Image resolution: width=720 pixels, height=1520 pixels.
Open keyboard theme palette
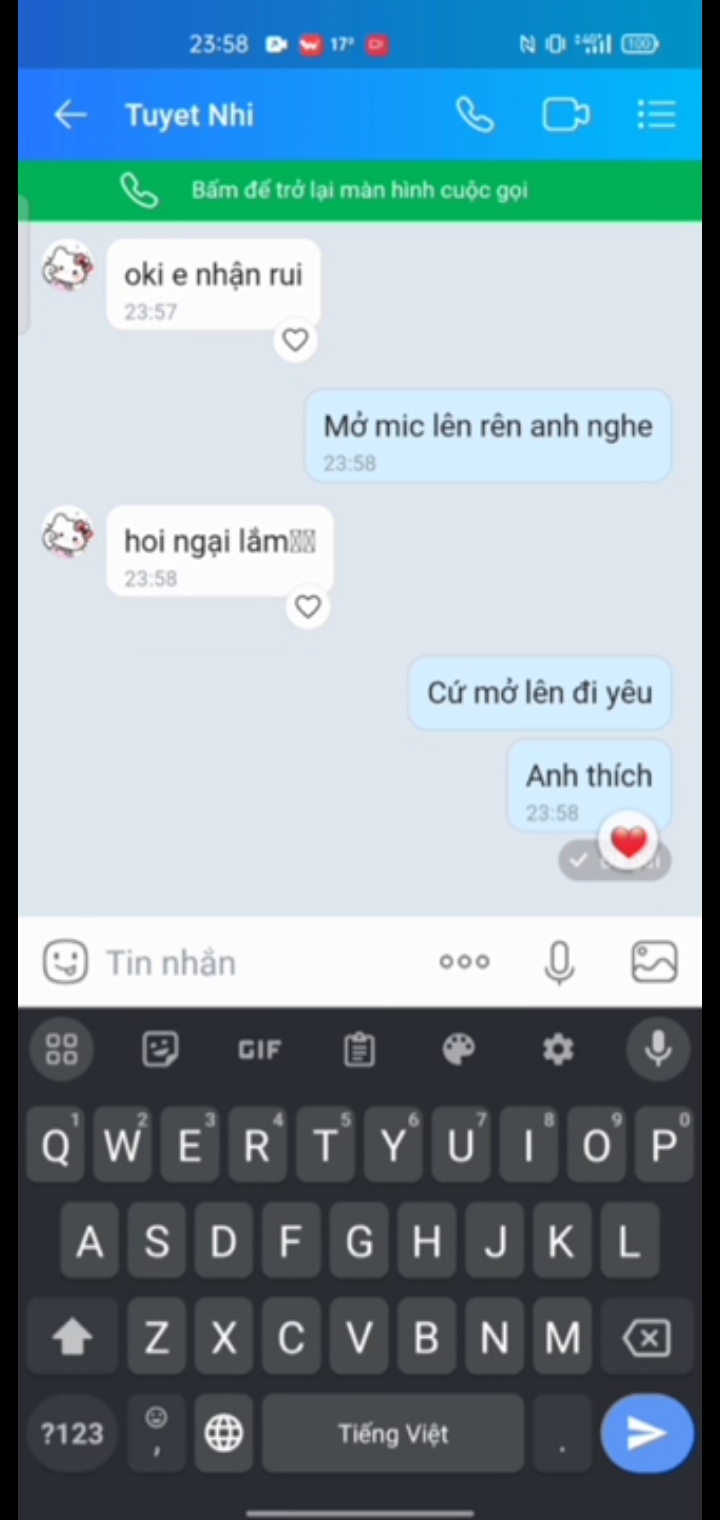(x=458, y=1049)
